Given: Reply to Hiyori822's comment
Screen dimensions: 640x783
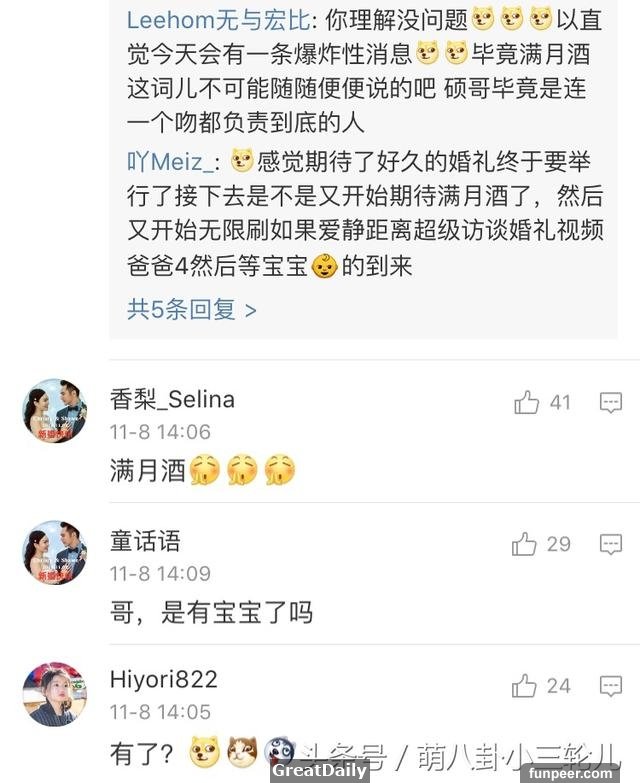Looking at the screenshot, I should click(x=610, y=686).
